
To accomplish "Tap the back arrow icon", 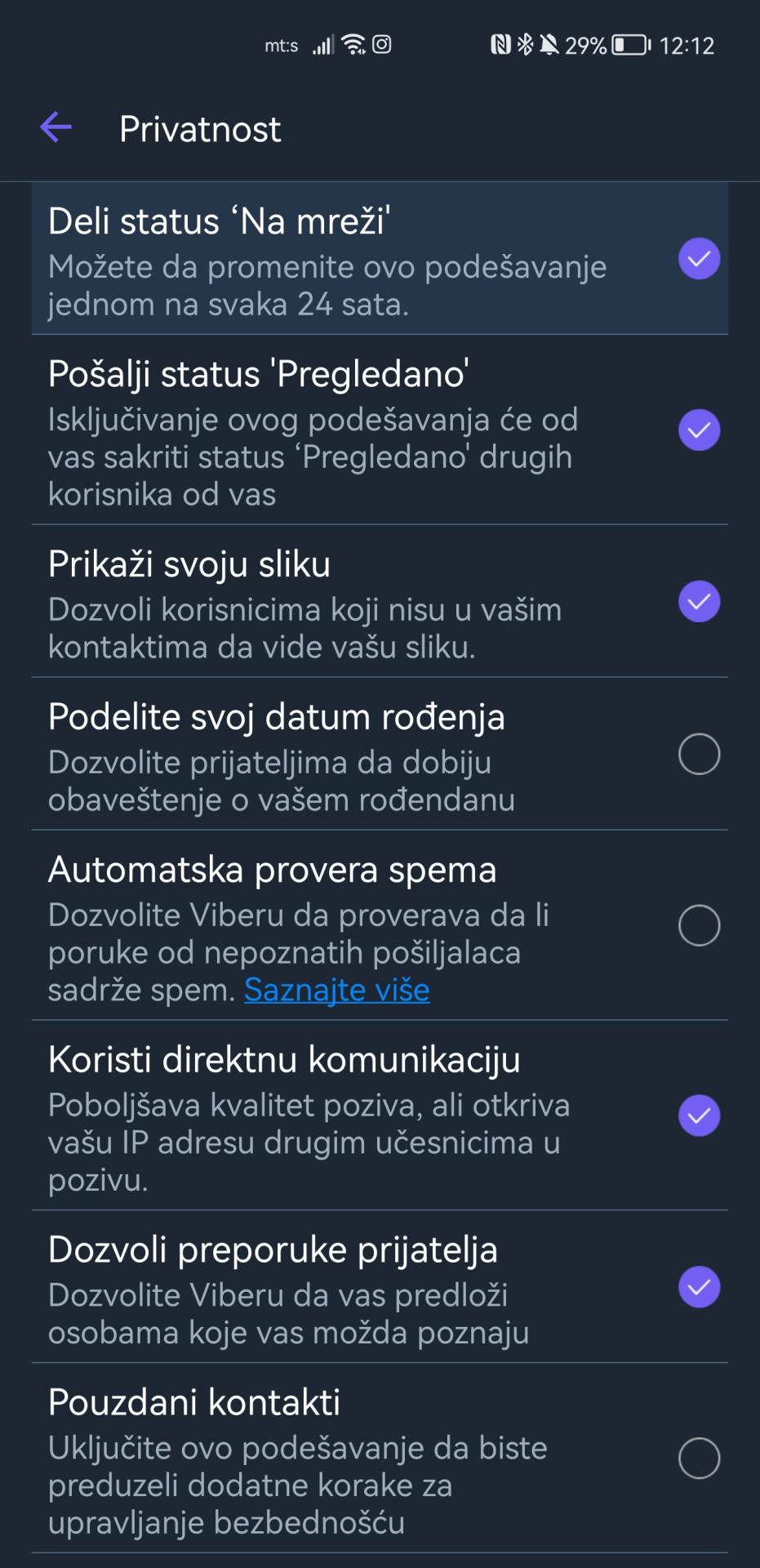I will coord(55,127).
